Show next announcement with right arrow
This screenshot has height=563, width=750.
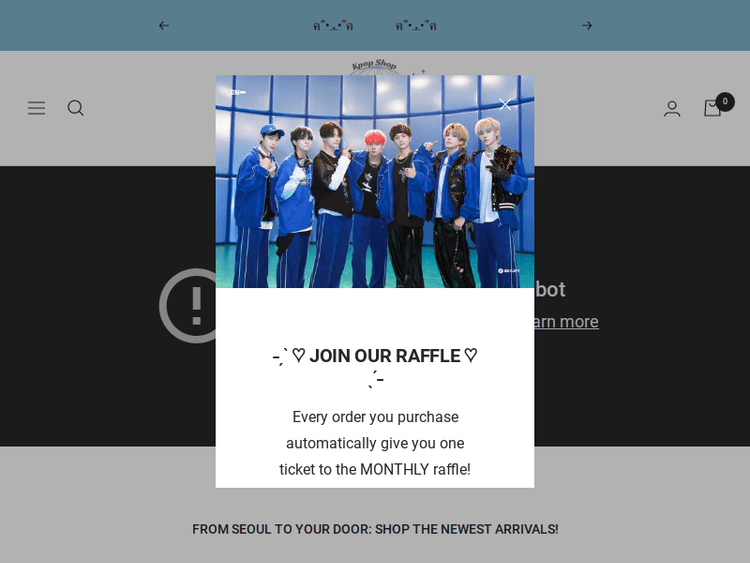coord(587,25)
